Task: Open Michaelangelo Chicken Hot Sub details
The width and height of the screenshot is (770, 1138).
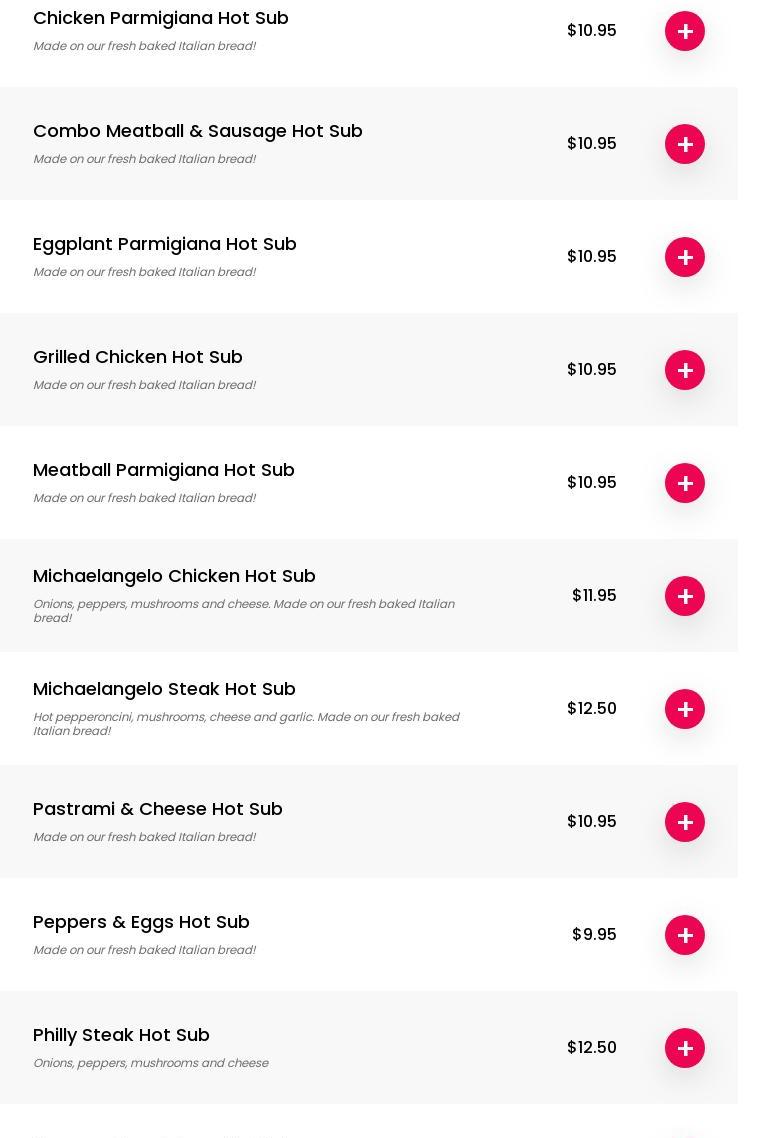Action: click(x=174, y=576)
